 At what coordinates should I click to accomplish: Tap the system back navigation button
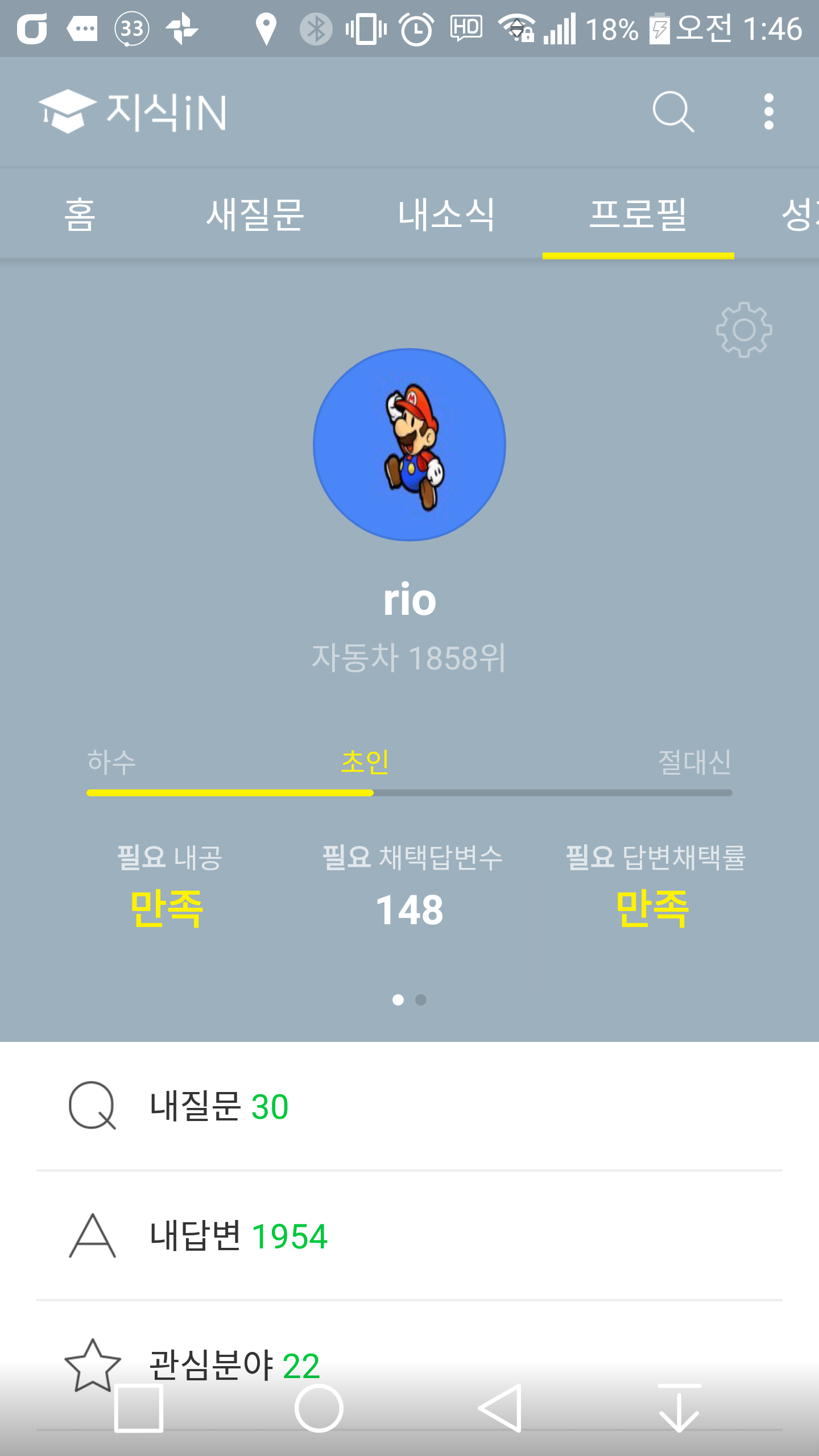(500, 1408)
